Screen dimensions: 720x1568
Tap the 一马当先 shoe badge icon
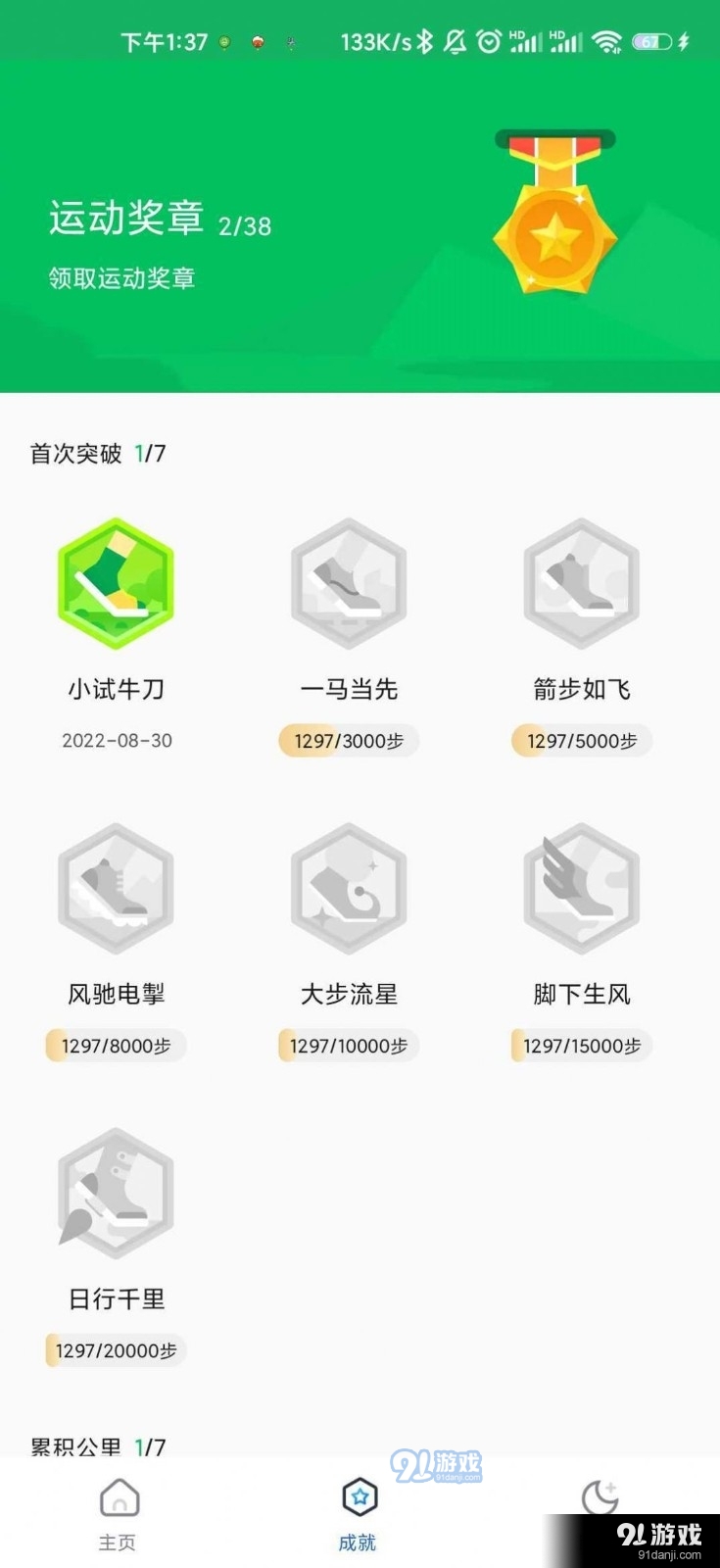coord(349,584)
